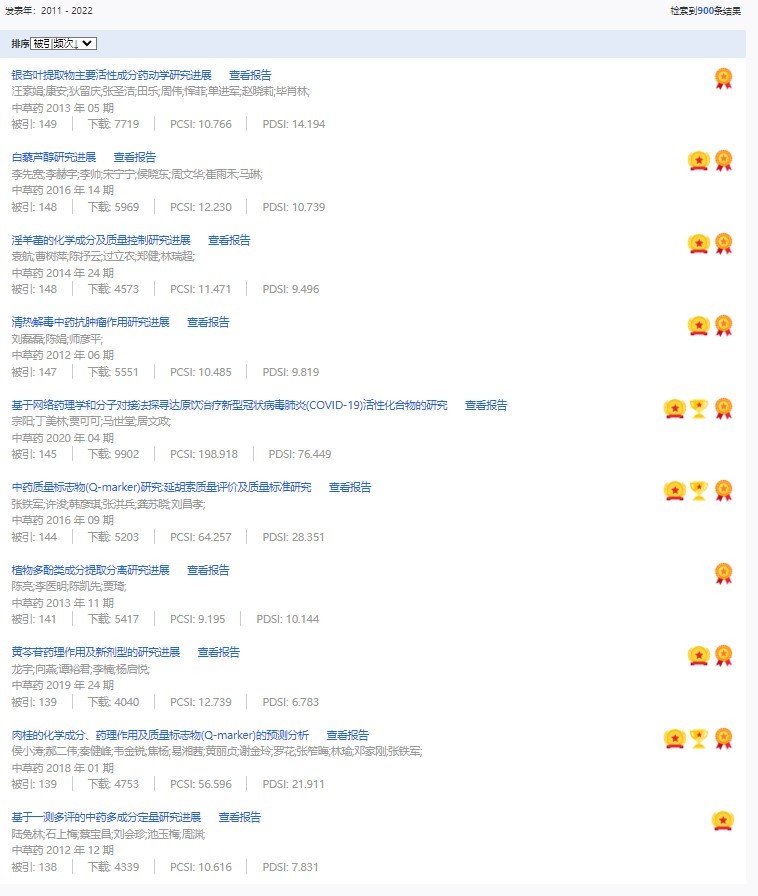View report for 黄芩苷 article

coord(219,652)
